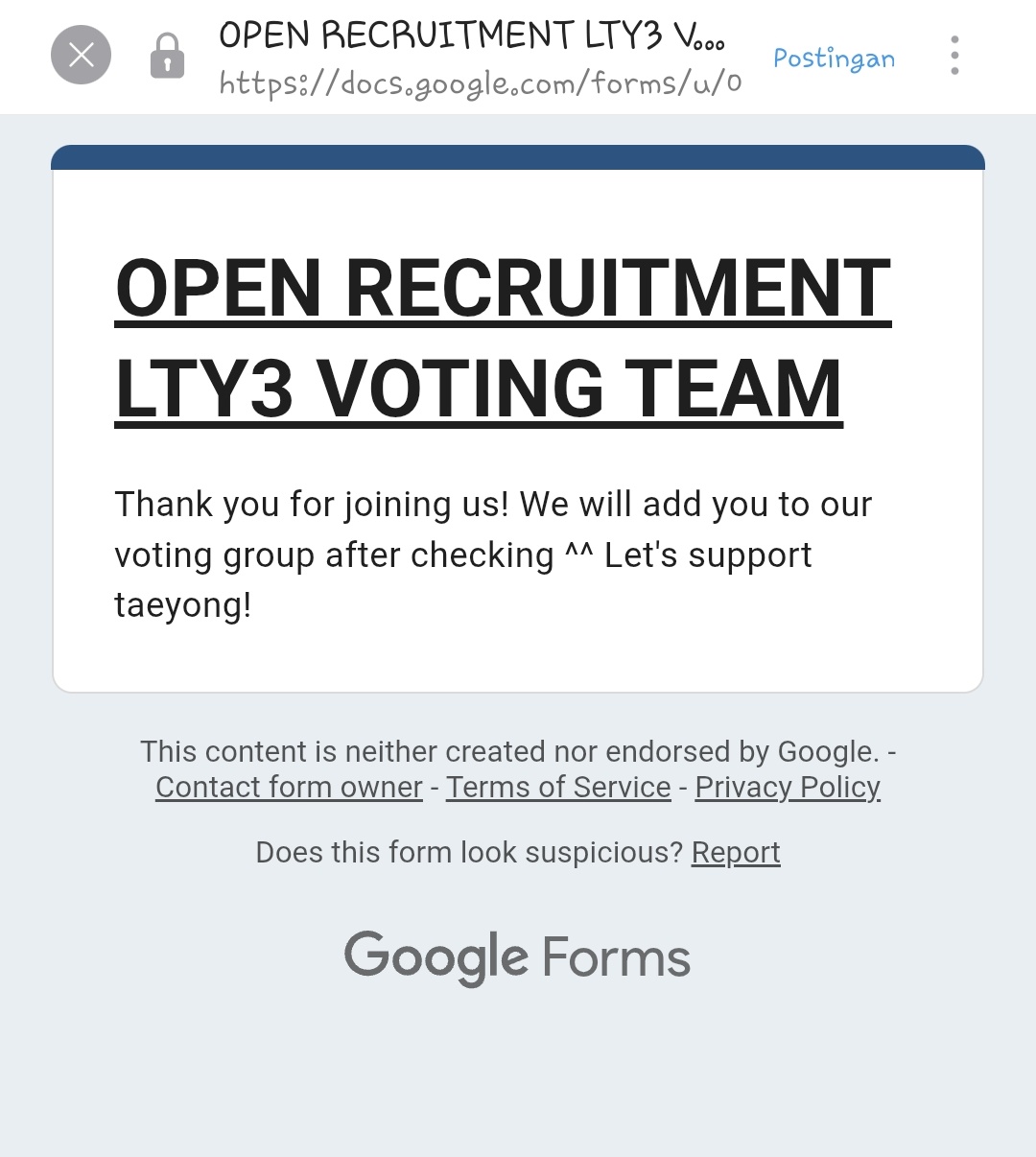Open Terms of Service
1036x1157 pixels.
(x=558, y=788)
